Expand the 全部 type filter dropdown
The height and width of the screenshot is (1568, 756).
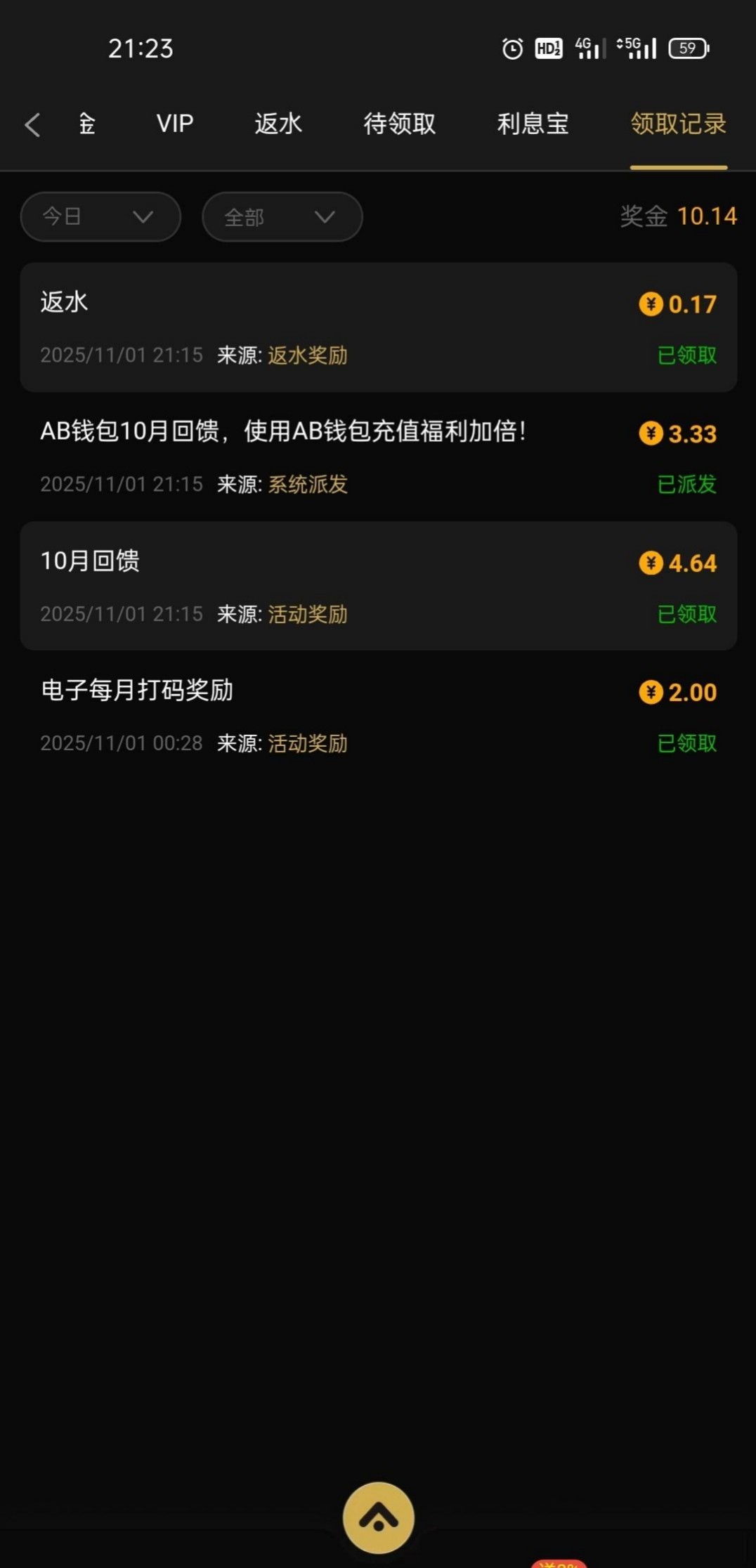pos(282,216)
